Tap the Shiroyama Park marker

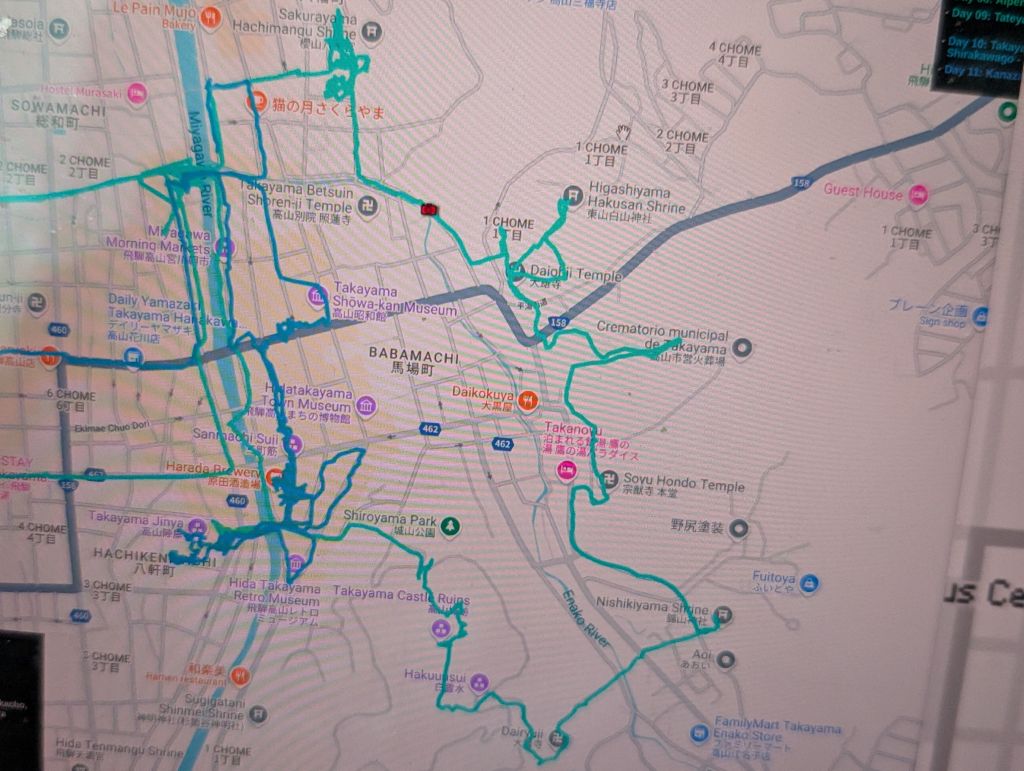451,523
